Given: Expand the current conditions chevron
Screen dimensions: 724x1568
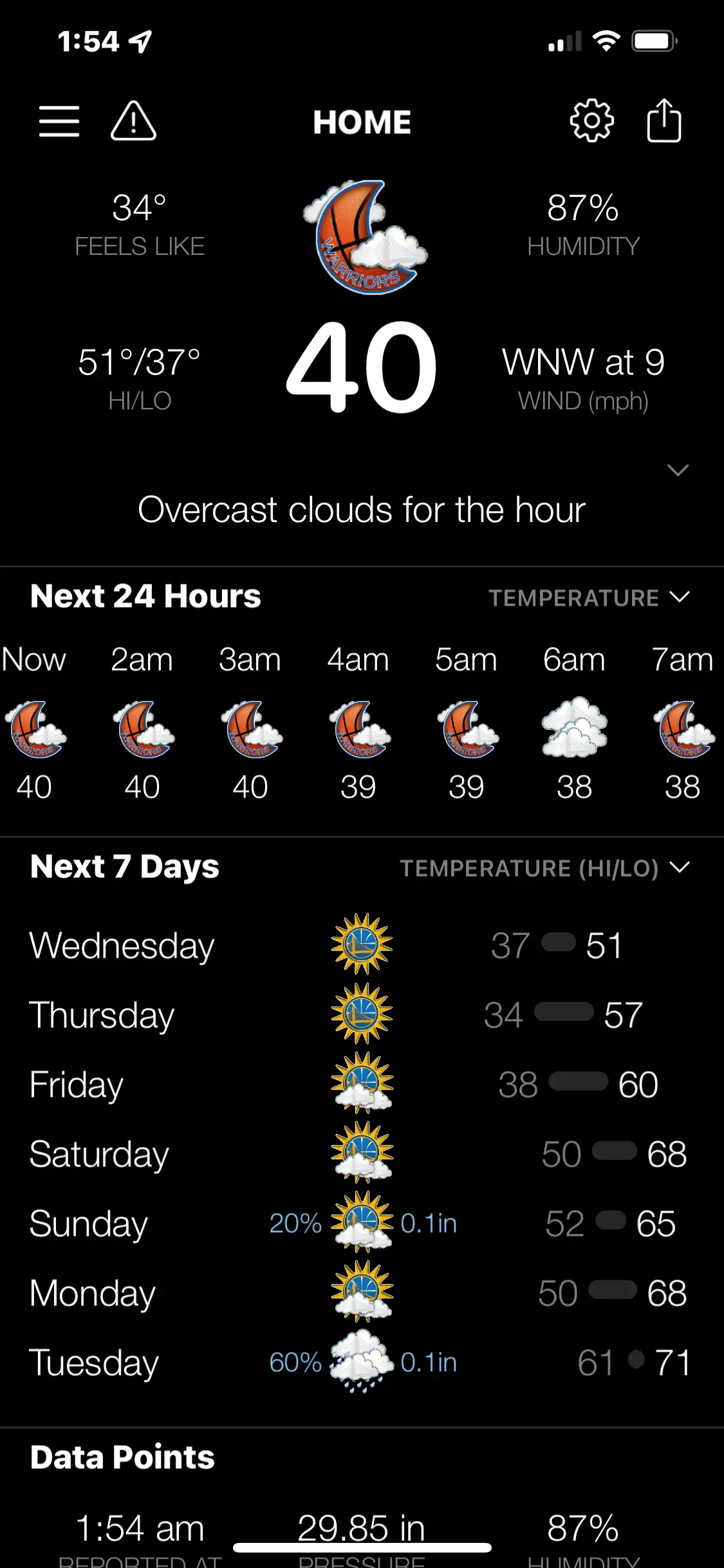Looking at the screenshot, I should [678, 470].
